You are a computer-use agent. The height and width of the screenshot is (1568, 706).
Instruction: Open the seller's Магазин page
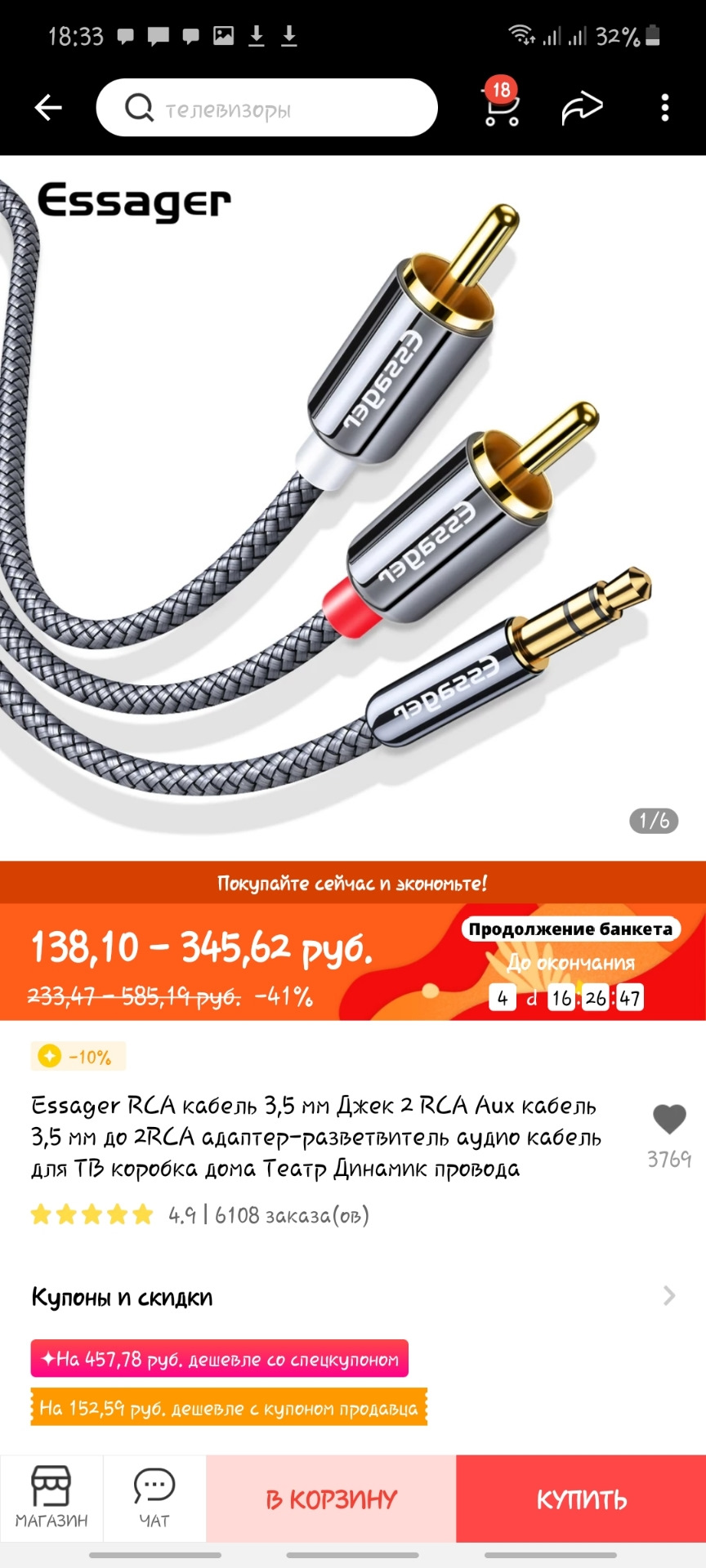click(51, 1499)
